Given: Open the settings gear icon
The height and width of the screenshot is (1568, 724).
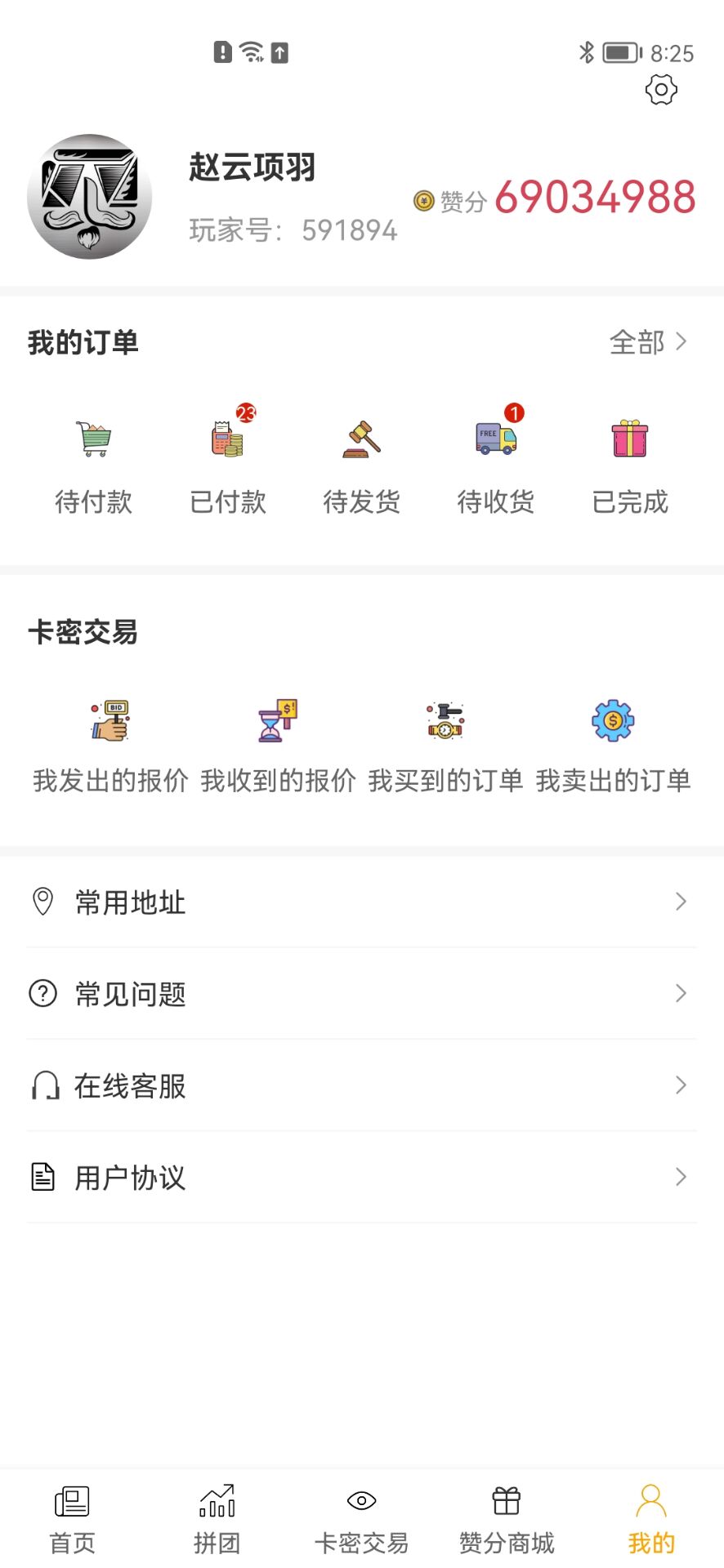Looking at the screenshot, I should pos(661,90).
